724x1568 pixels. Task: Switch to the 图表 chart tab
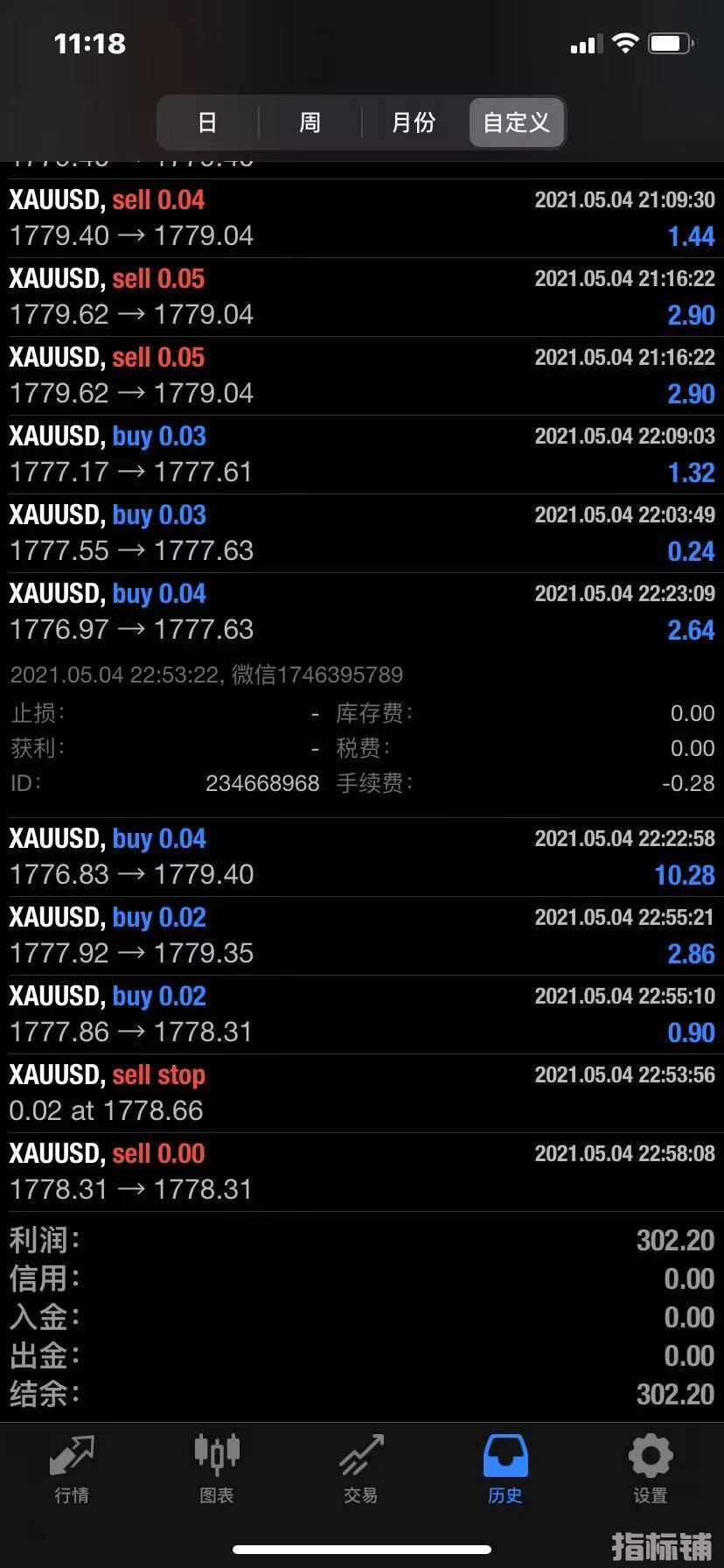[x=217, y=1469]
